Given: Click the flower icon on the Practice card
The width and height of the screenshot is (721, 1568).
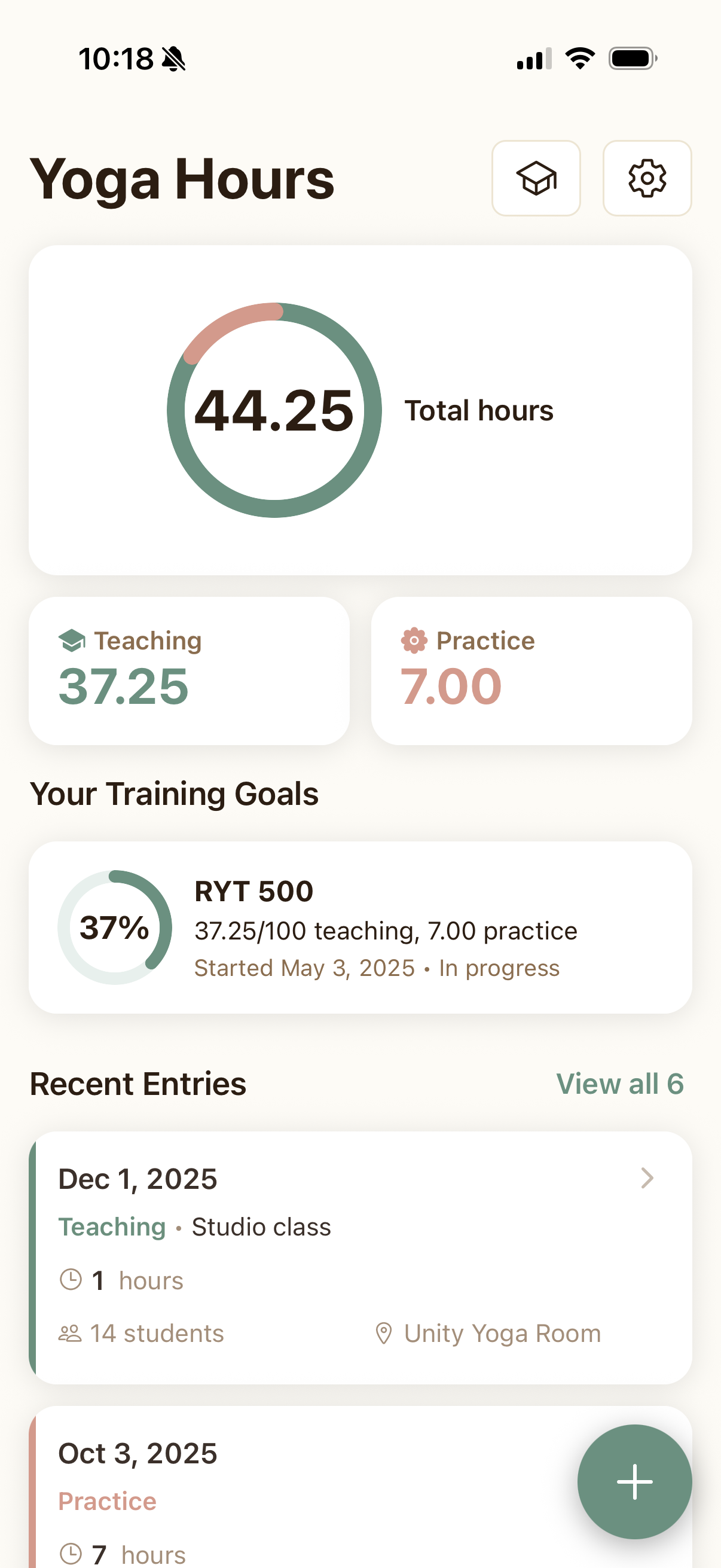Looking at the screenshot, I should (x=413, y=640).
